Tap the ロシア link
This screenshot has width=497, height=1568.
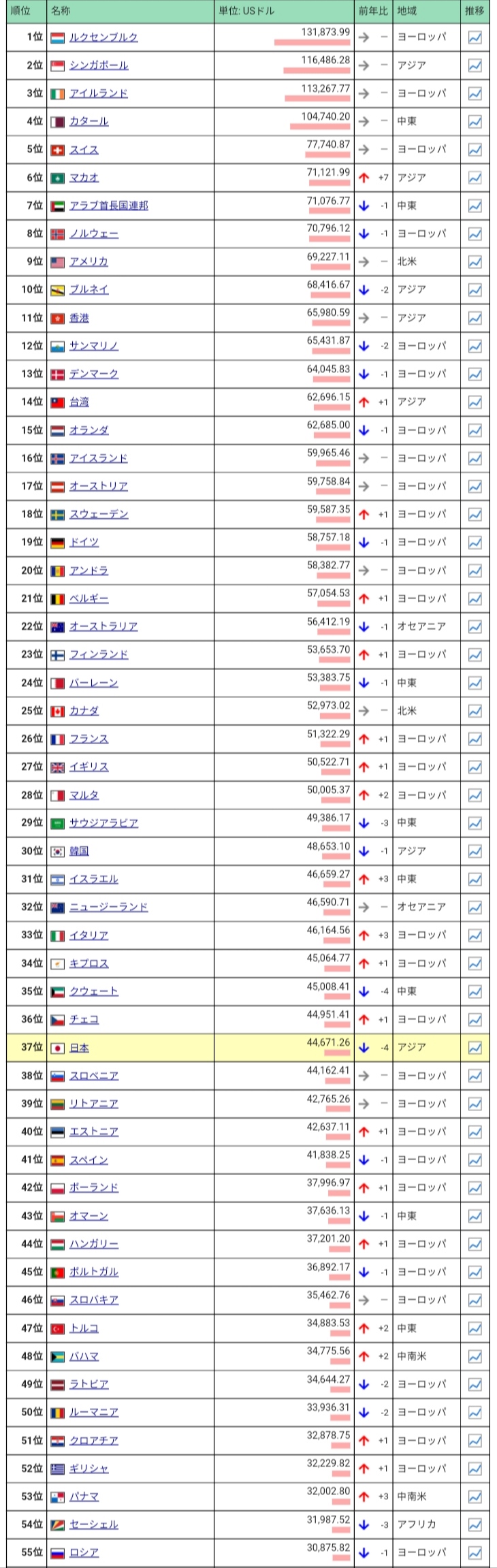click(x=84, y=1553)
